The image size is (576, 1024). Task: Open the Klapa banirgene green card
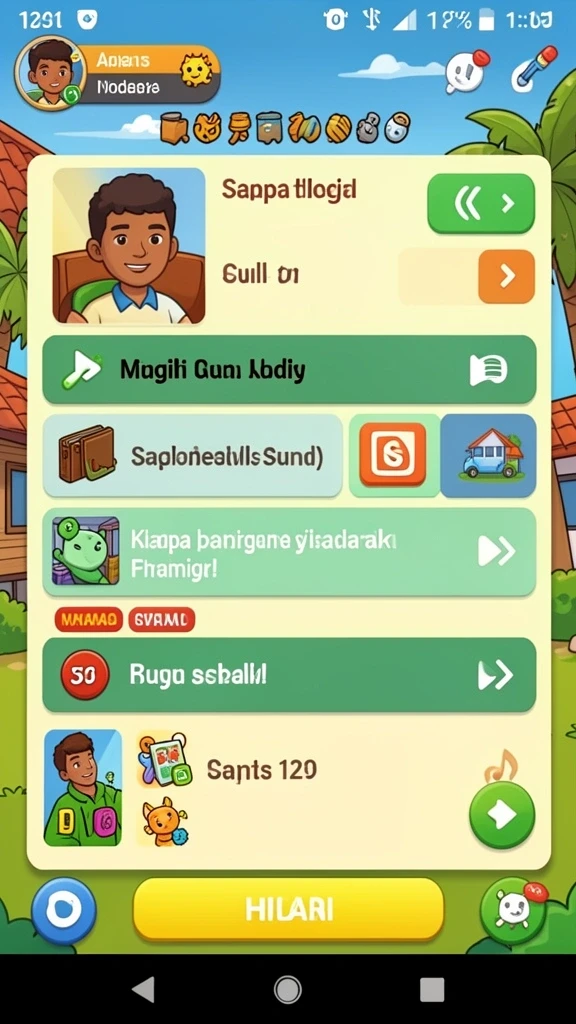[x=289, y=552]
